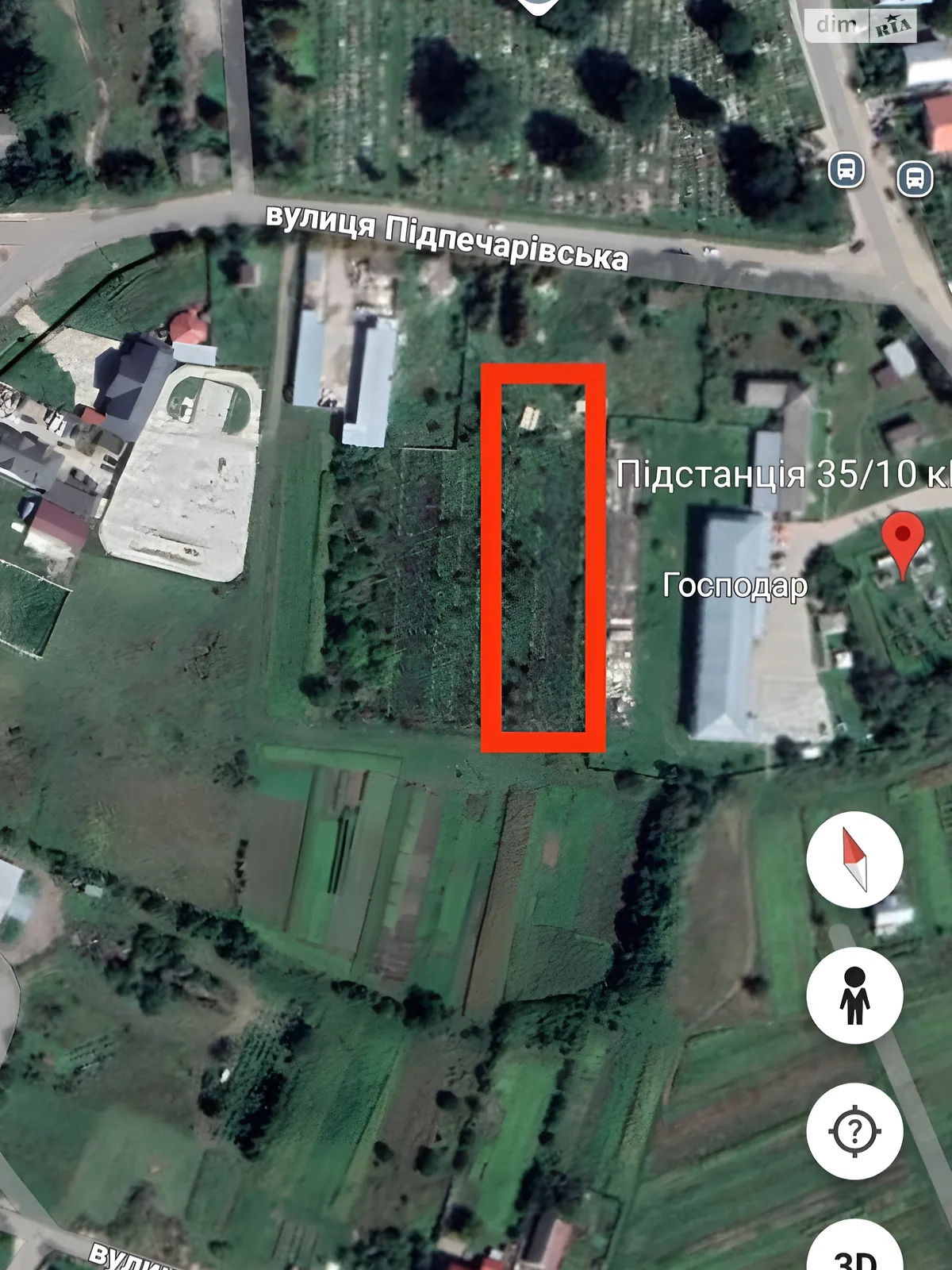
Task: Open the left bus stop marker
Action: coord(846,170)
